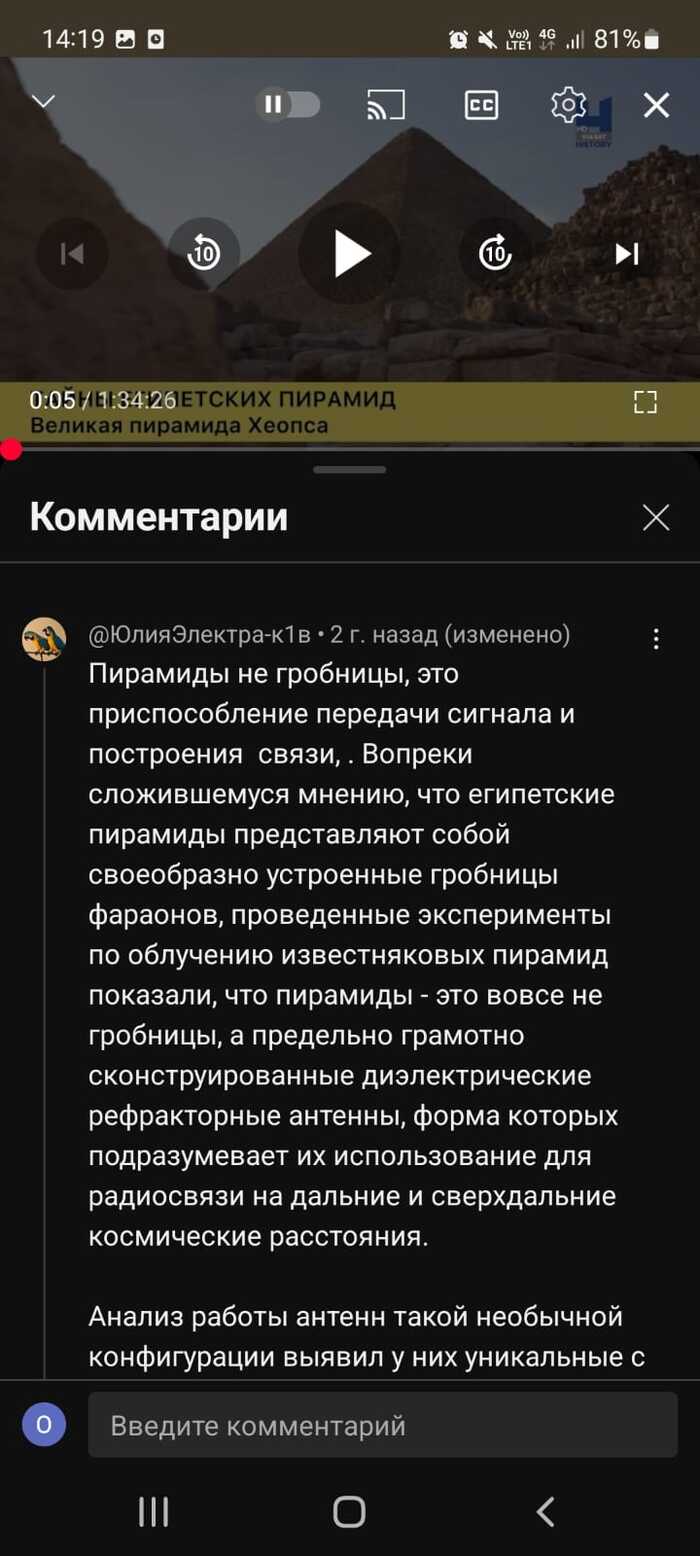Viewport: 700px width, 1556px height.
Task: Fast forward 10 seconds
Action: [x=495, y=254]
